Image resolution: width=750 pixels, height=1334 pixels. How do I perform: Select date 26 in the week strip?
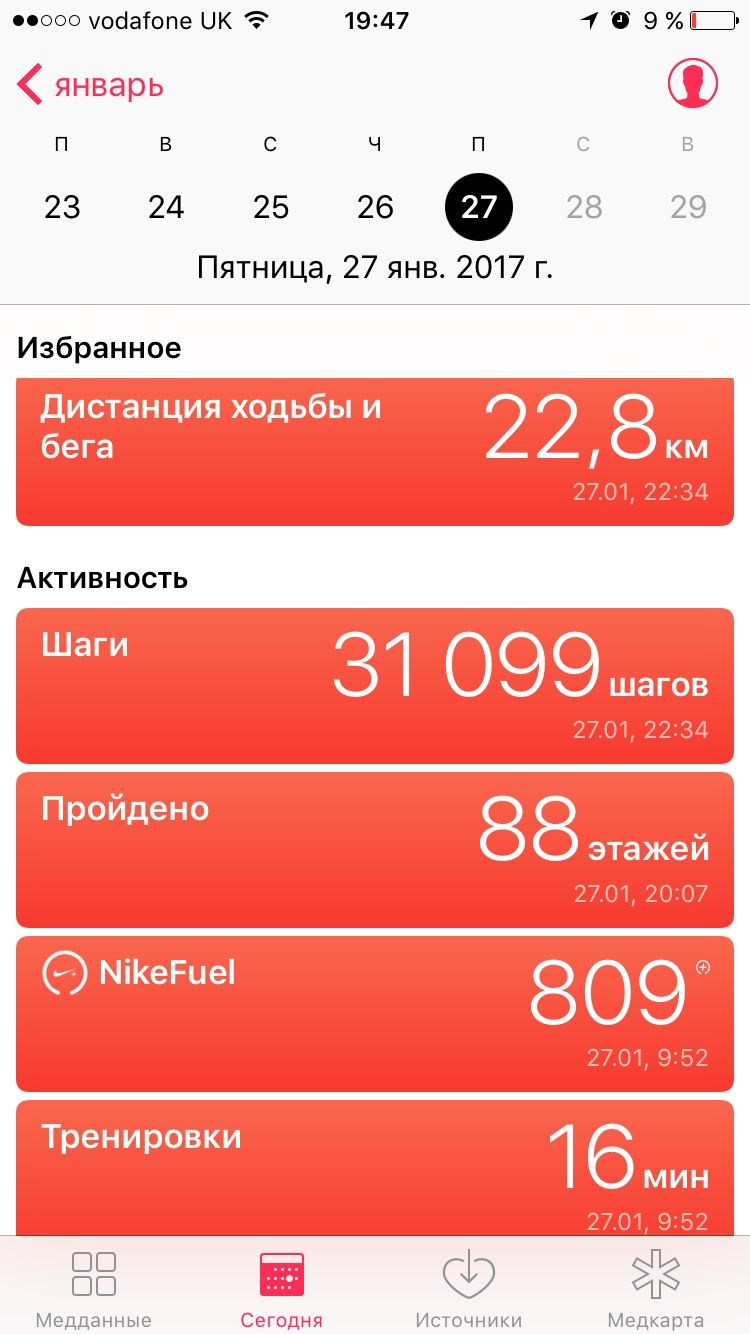pos(375,207)
